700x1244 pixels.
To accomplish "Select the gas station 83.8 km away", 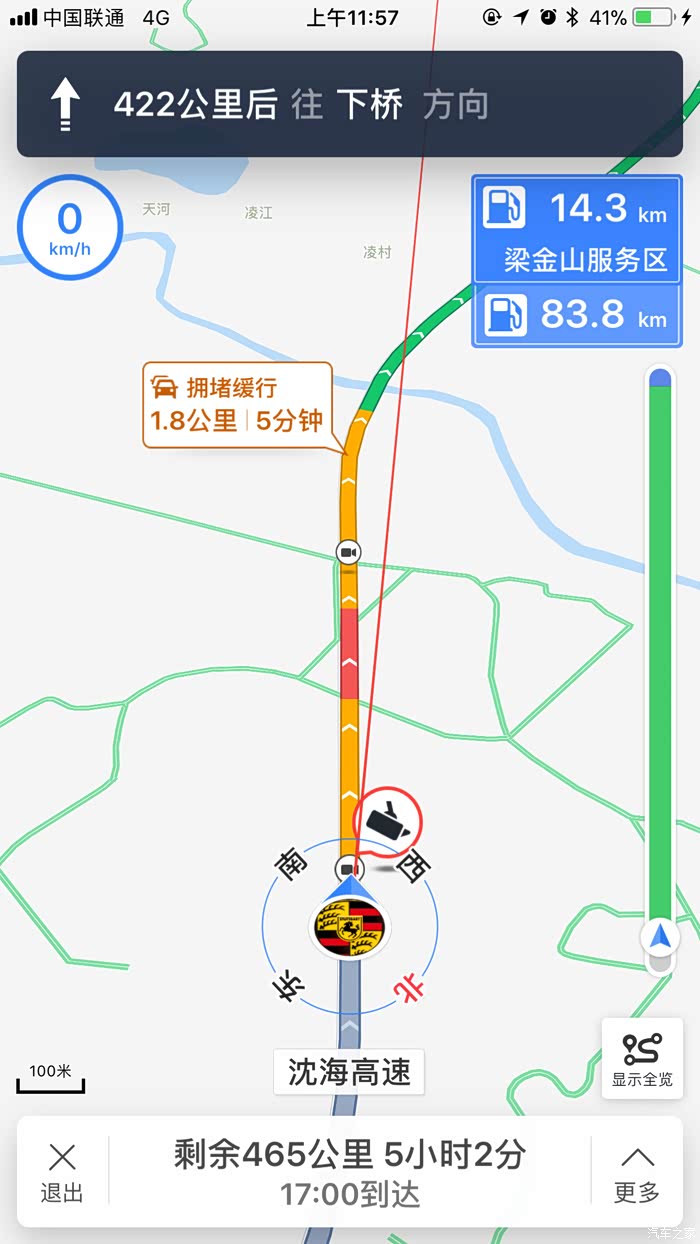I will coord(576,315).
